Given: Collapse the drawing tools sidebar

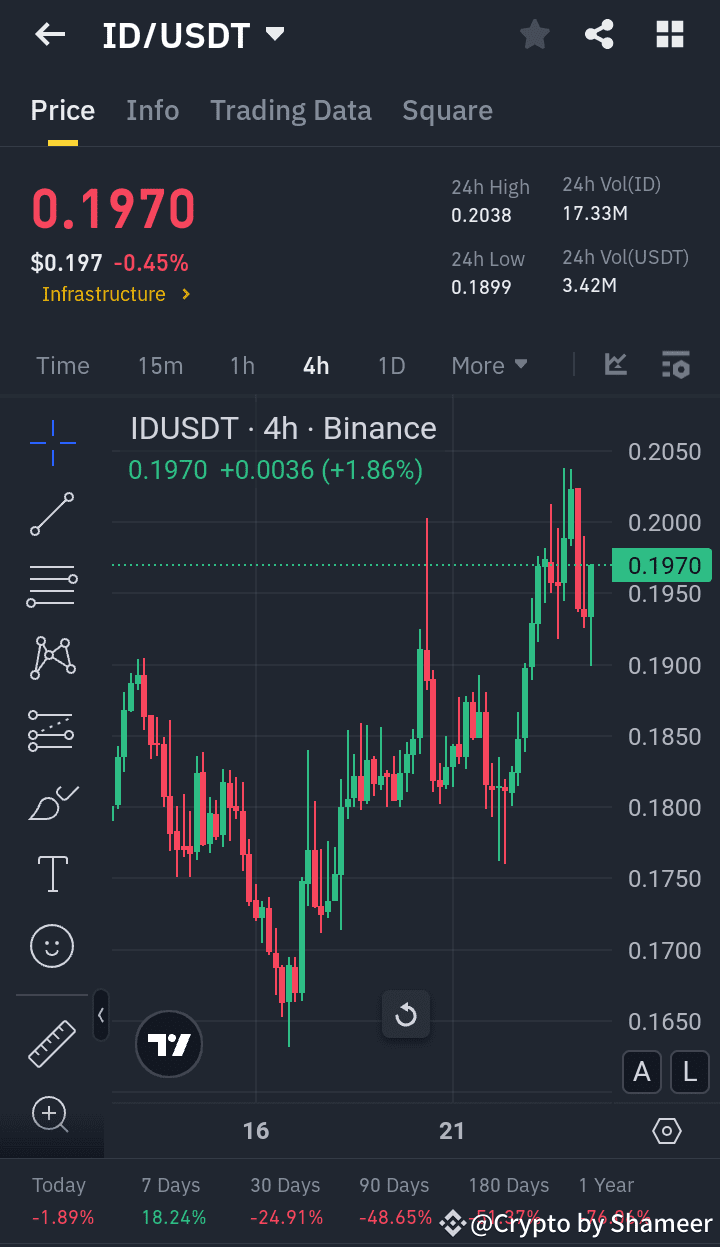Looking at the screenshot, I should click(101, 1015).
